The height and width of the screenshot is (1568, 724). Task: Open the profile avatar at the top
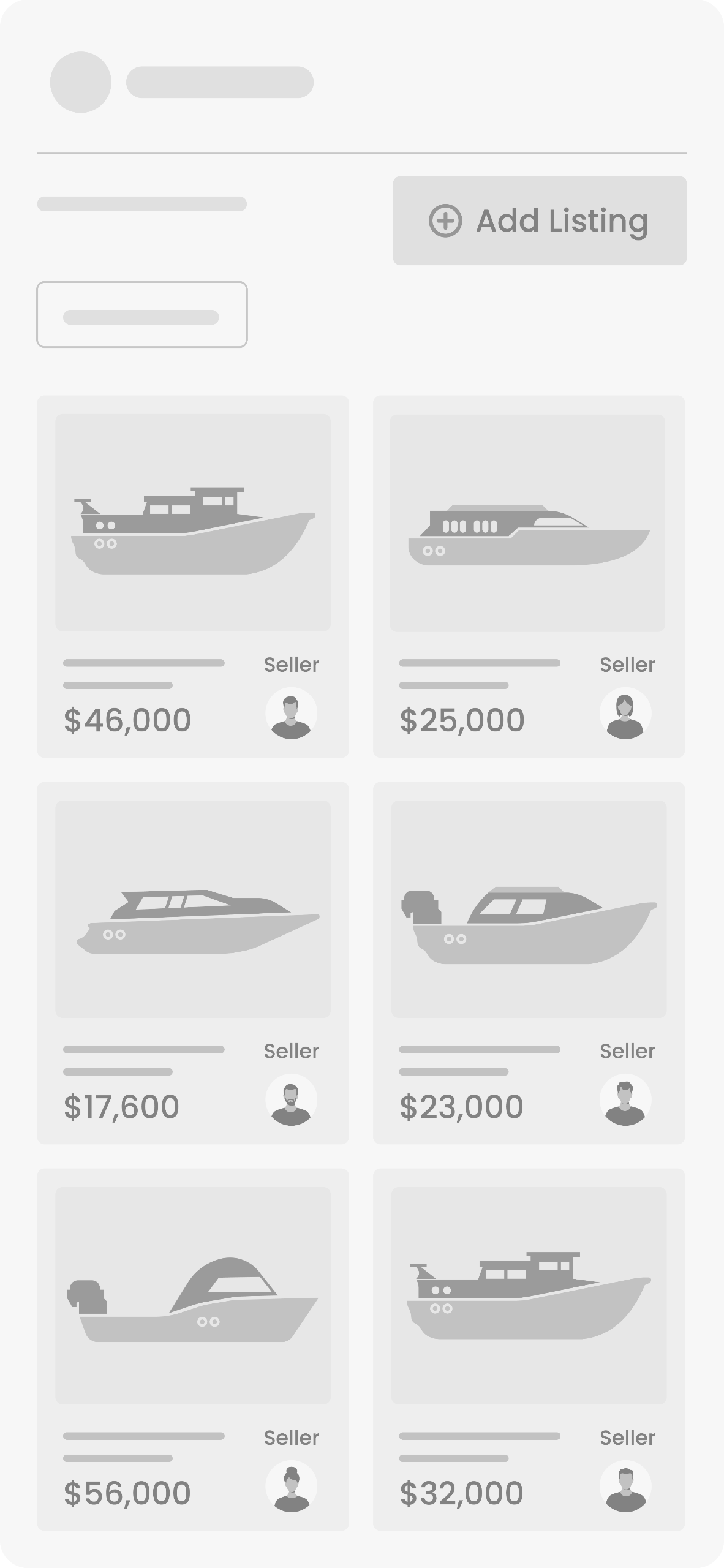pos(81,82)
